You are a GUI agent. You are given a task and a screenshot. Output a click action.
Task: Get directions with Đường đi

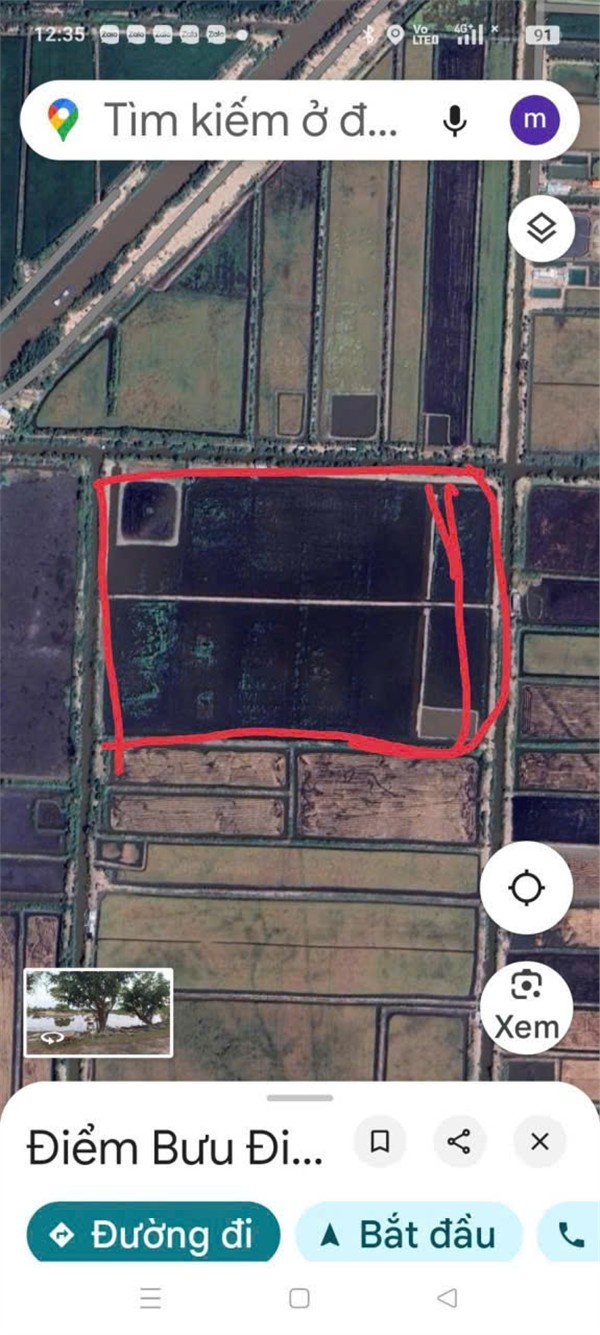coord(153,1234)
